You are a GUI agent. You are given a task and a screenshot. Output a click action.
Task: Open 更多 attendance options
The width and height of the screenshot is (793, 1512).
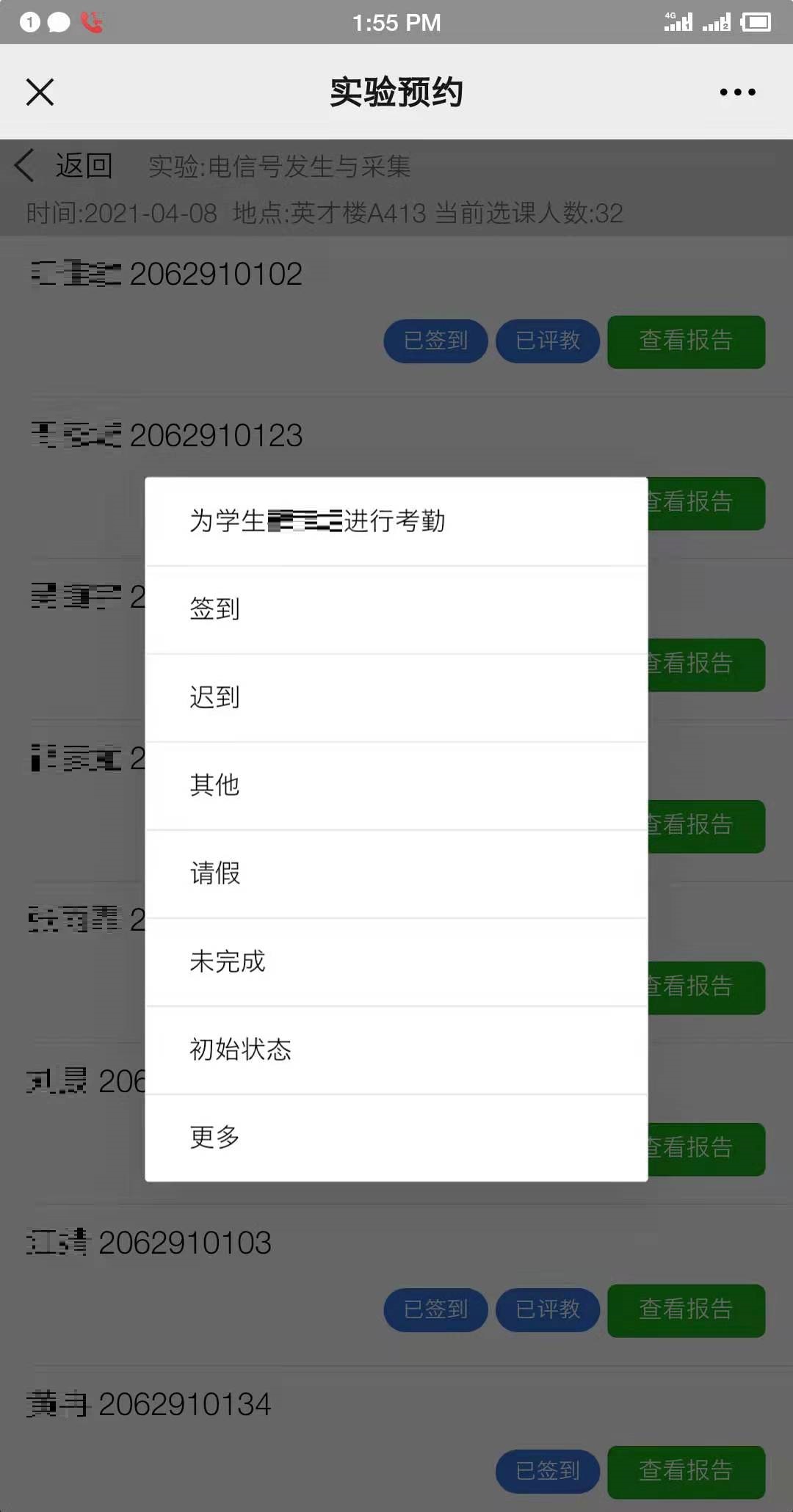click(396, 1138)
